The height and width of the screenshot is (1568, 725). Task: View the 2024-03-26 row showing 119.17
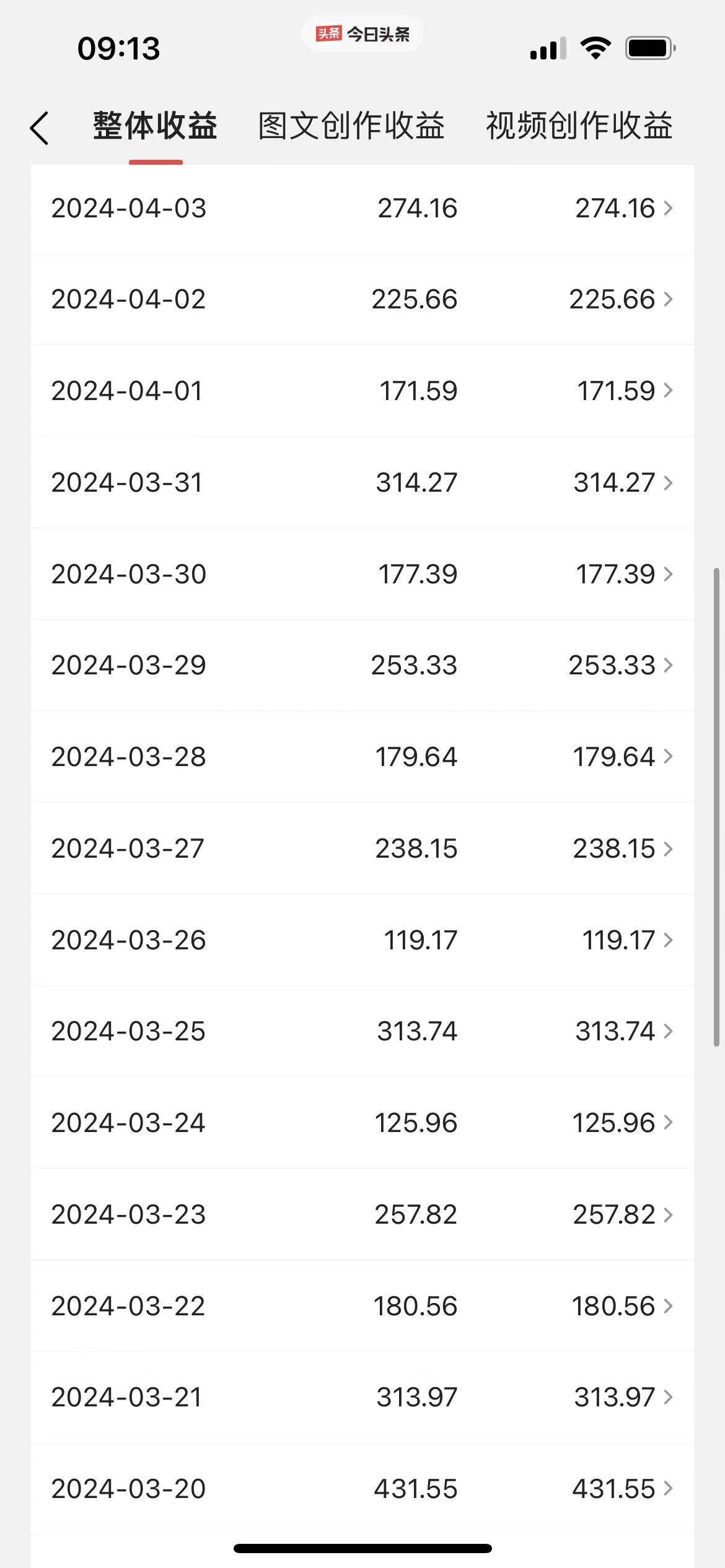[362, 940]
